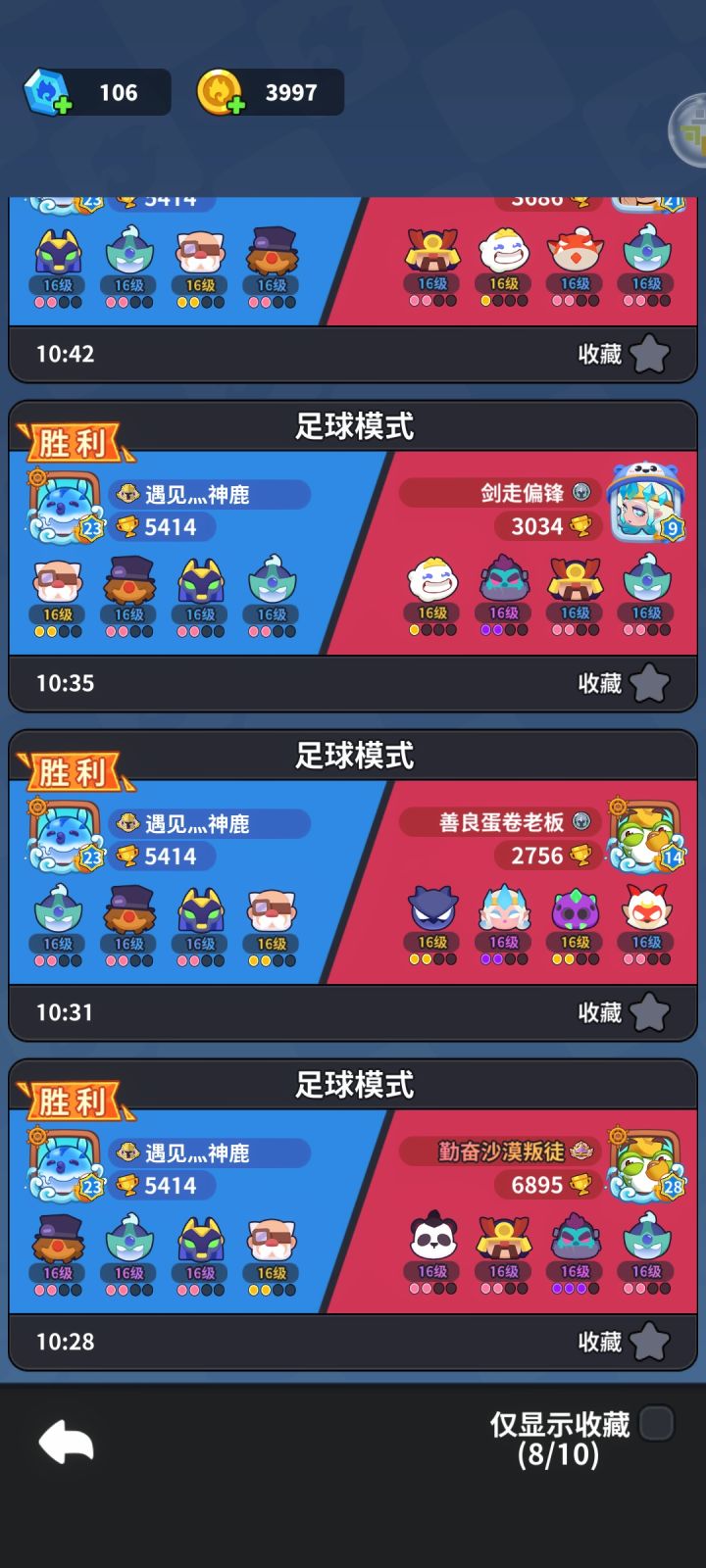Toggle the 收藏 star for the 10:28 match
The image size is (706, 1568).
pyautogui.click(x=651, y=1343)
